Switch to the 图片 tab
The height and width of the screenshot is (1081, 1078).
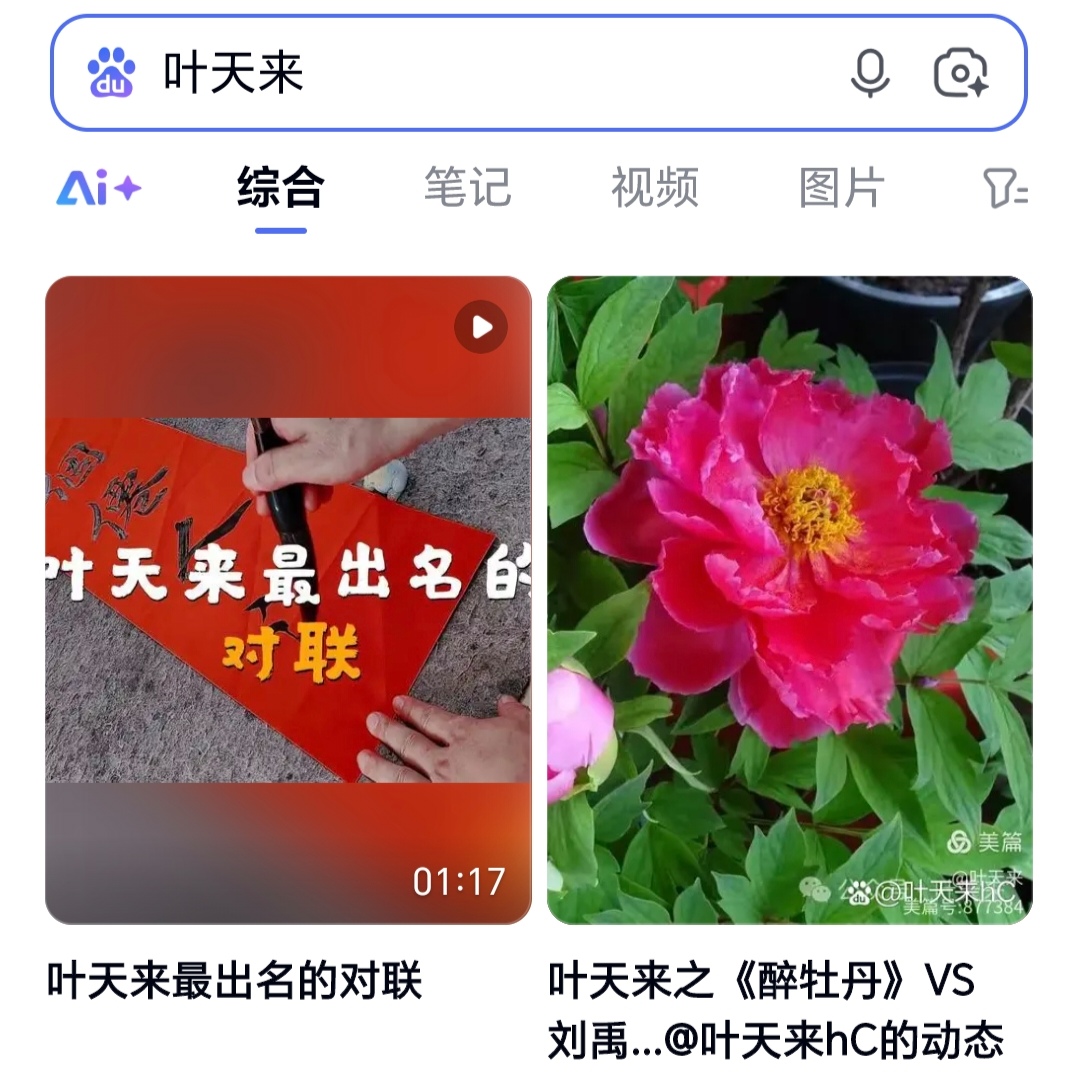pos(842,188)
